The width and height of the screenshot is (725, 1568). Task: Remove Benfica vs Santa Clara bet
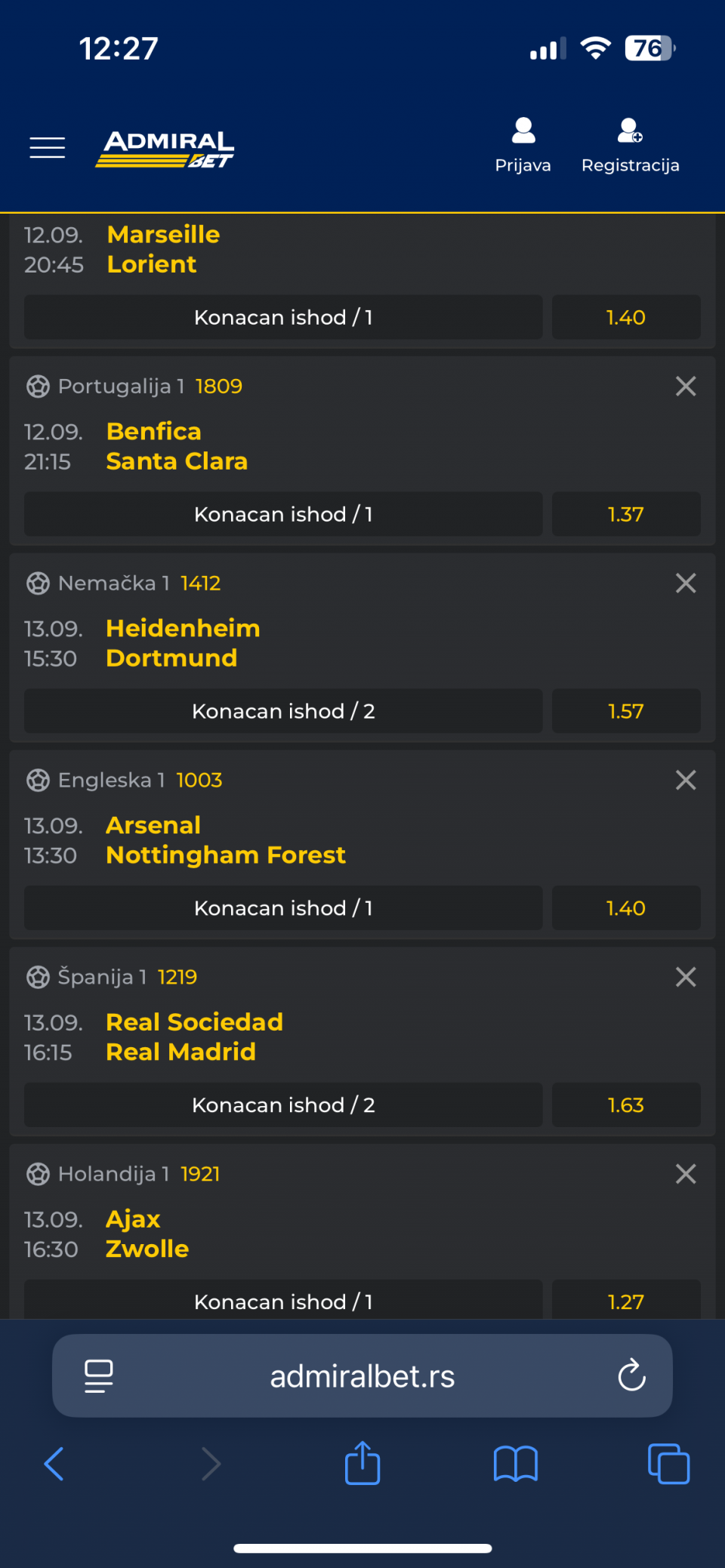coord(686,386)
